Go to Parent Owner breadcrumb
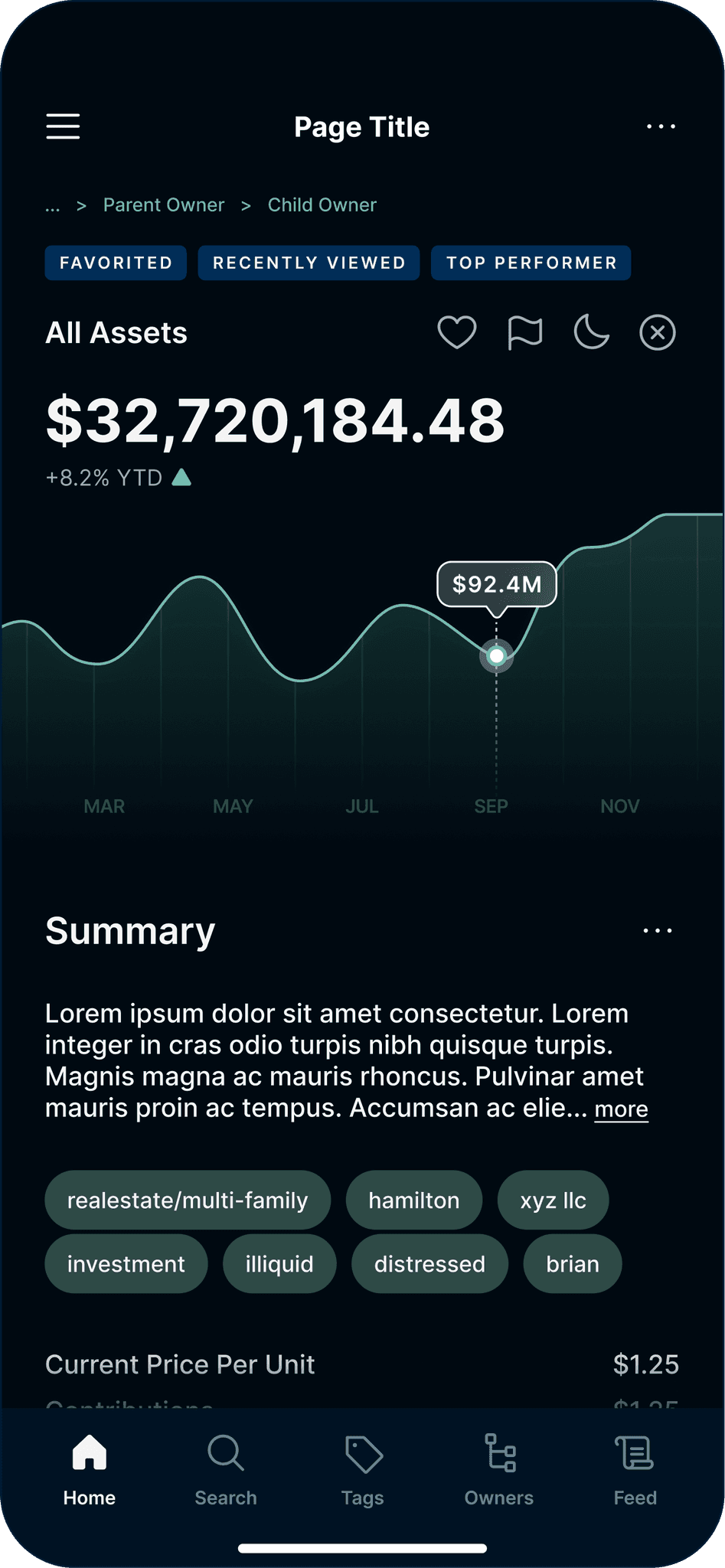Viewport: 725px width, 1568px height. click(164, 205)
